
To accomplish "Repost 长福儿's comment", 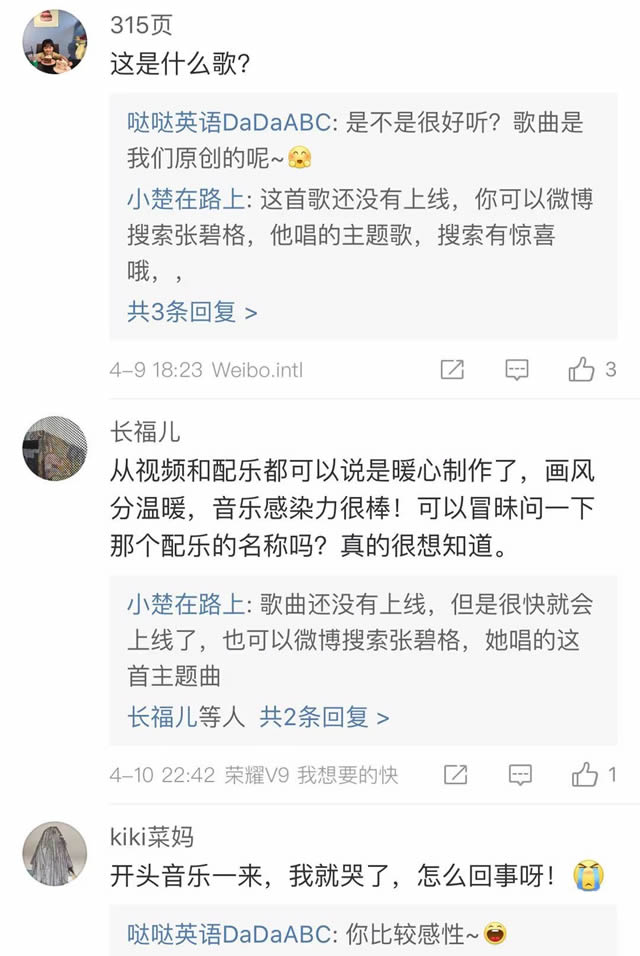I will 455,775.
